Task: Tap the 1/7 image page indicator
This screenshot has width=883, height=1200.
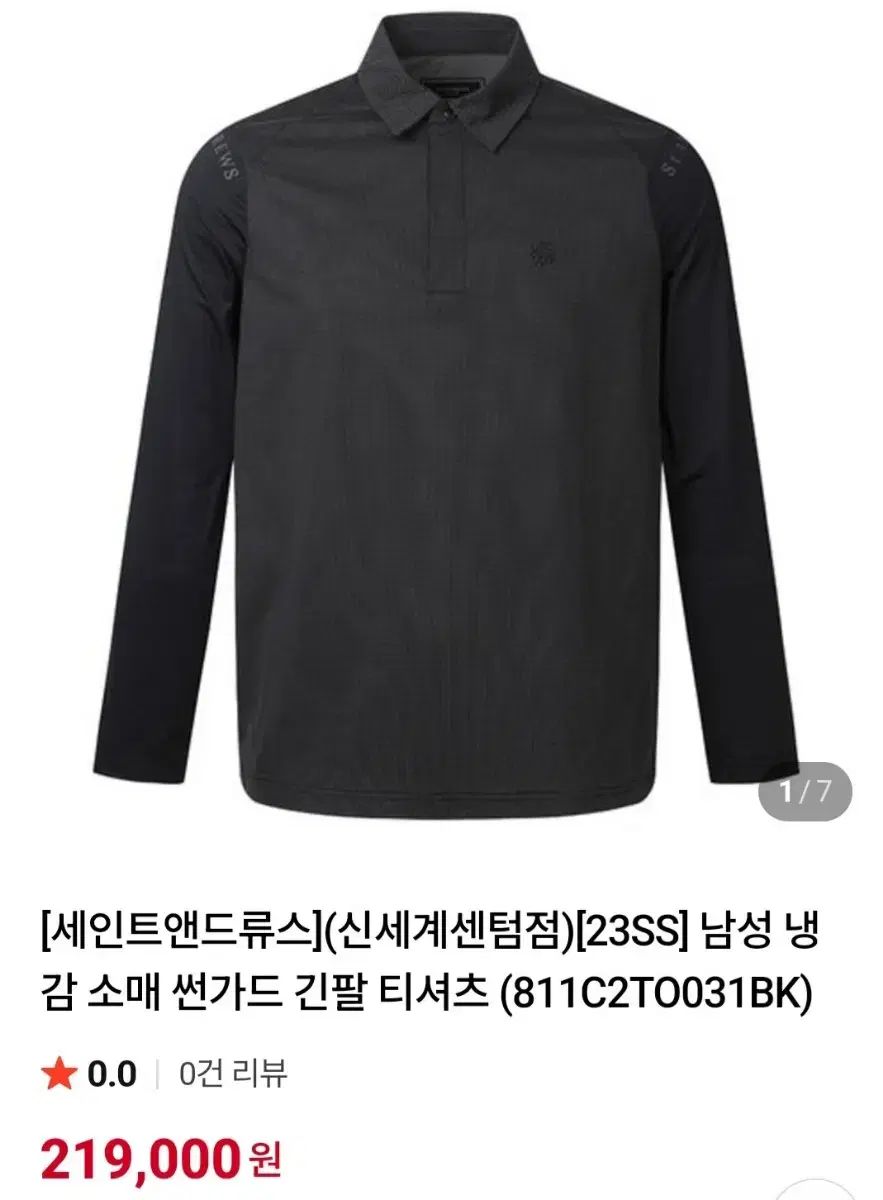Action: coord(805,793)
